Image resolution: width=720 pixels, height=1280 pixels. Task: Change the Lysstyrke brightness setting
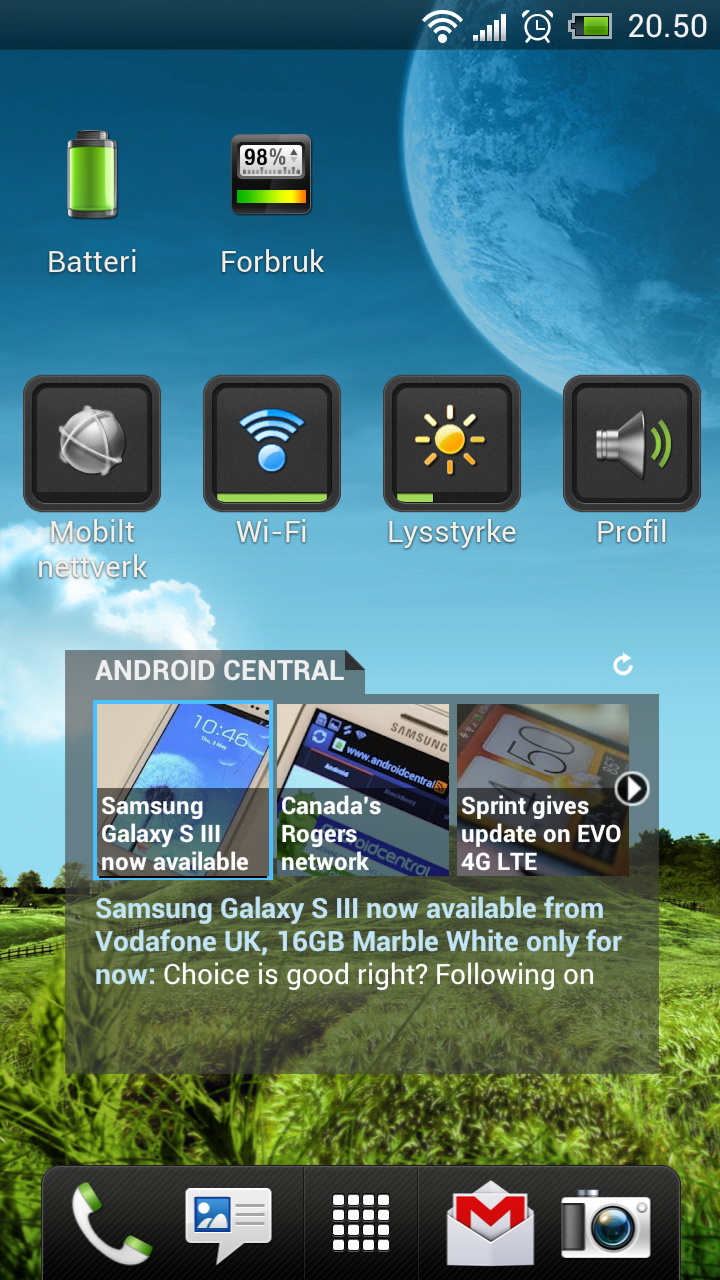[452, 443]
